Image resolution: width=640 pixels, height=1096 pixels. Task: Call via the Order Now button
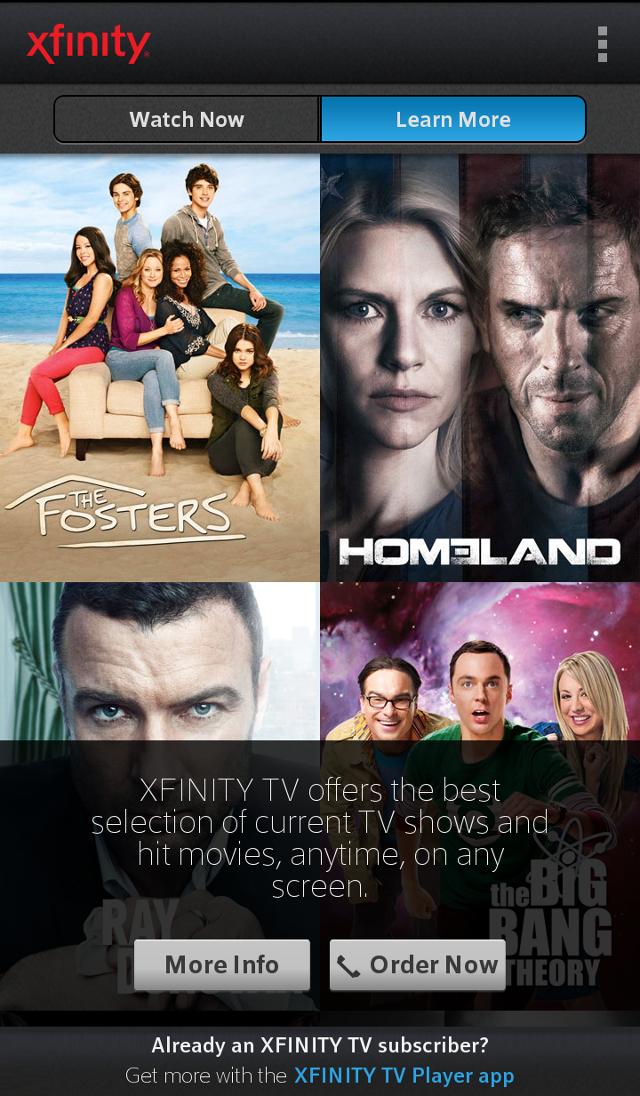click(x=418, y=965)
